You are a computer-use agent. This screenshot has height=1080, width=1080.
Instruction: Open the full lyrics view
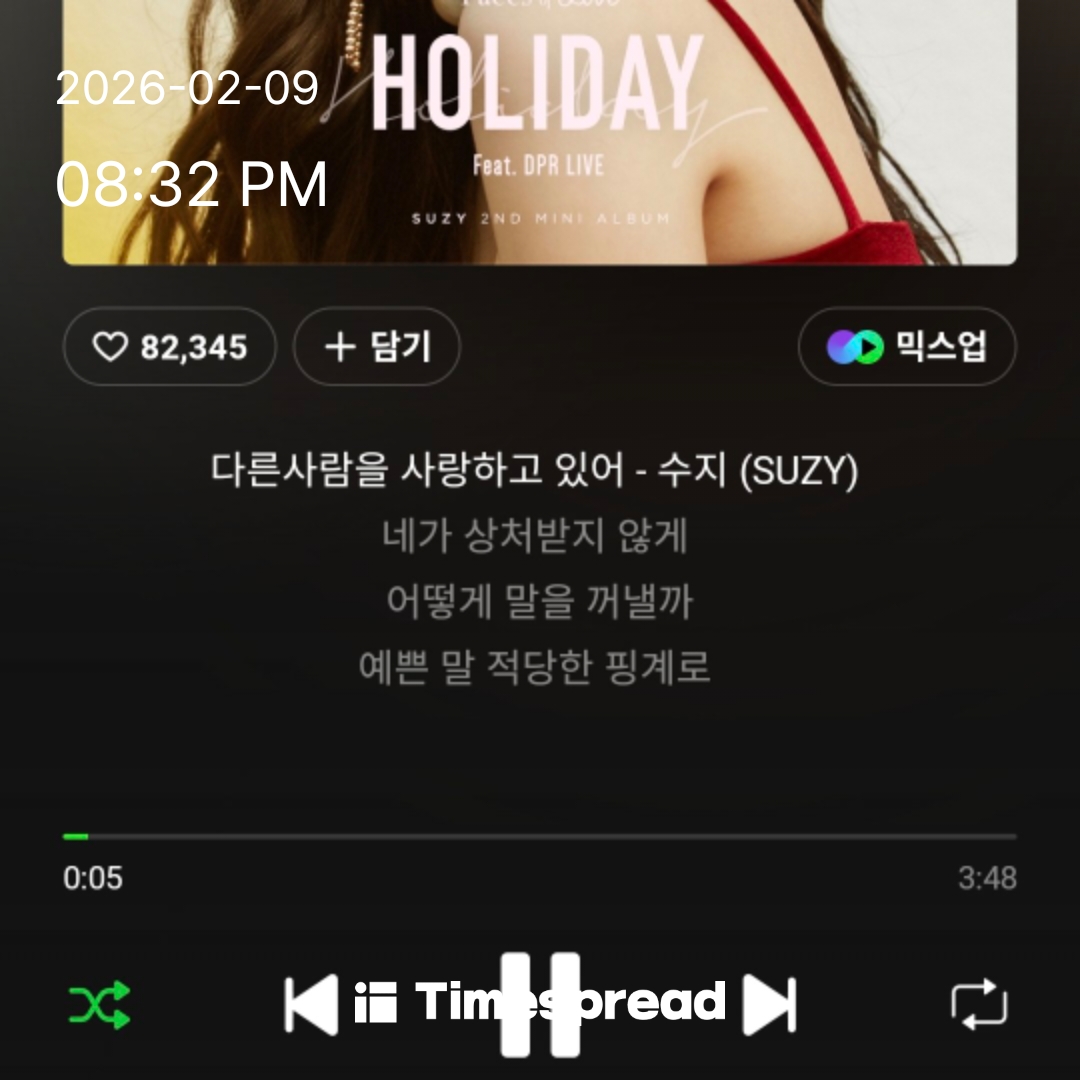click(x=536, y=569)
